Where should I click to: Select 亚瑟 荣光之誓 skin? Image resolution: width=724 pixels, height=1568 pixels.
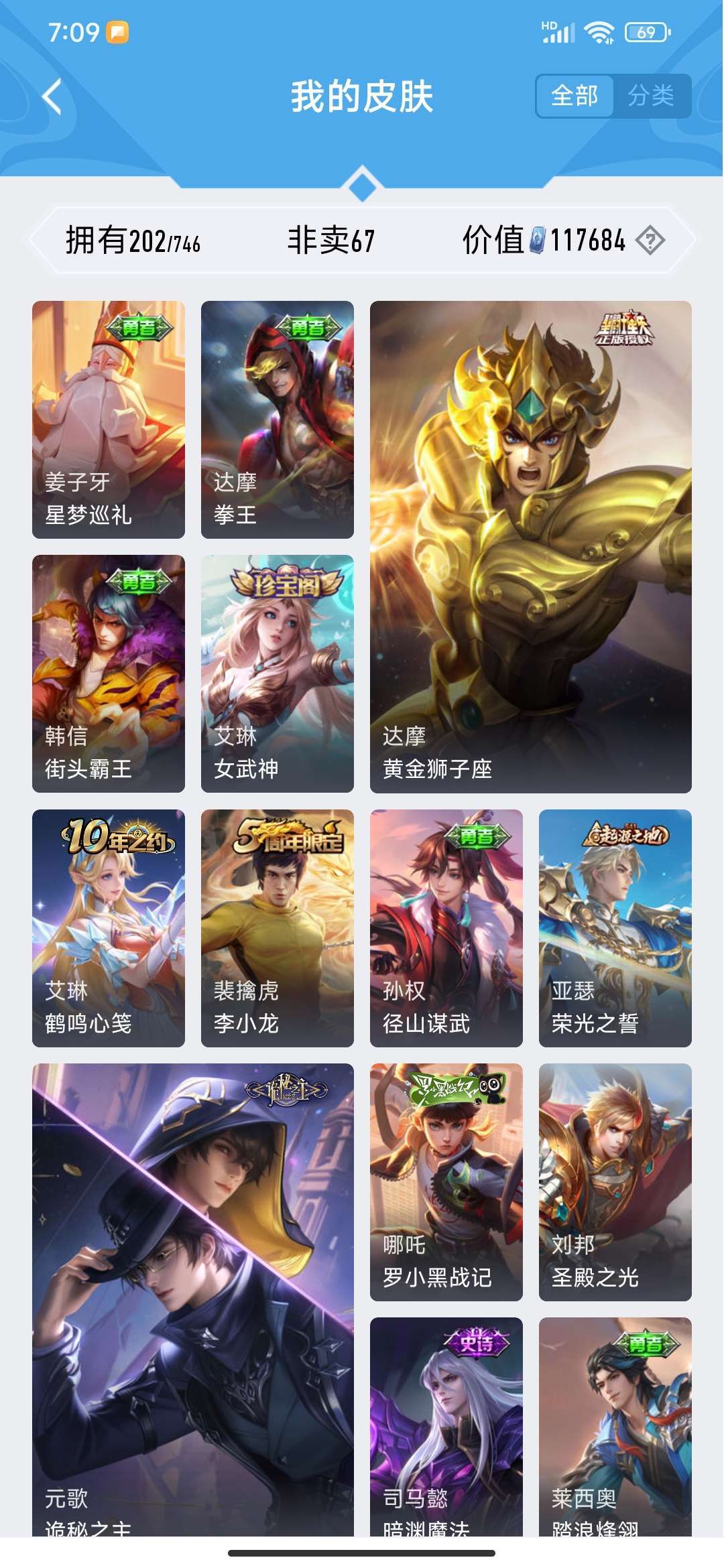pos(615,928)
